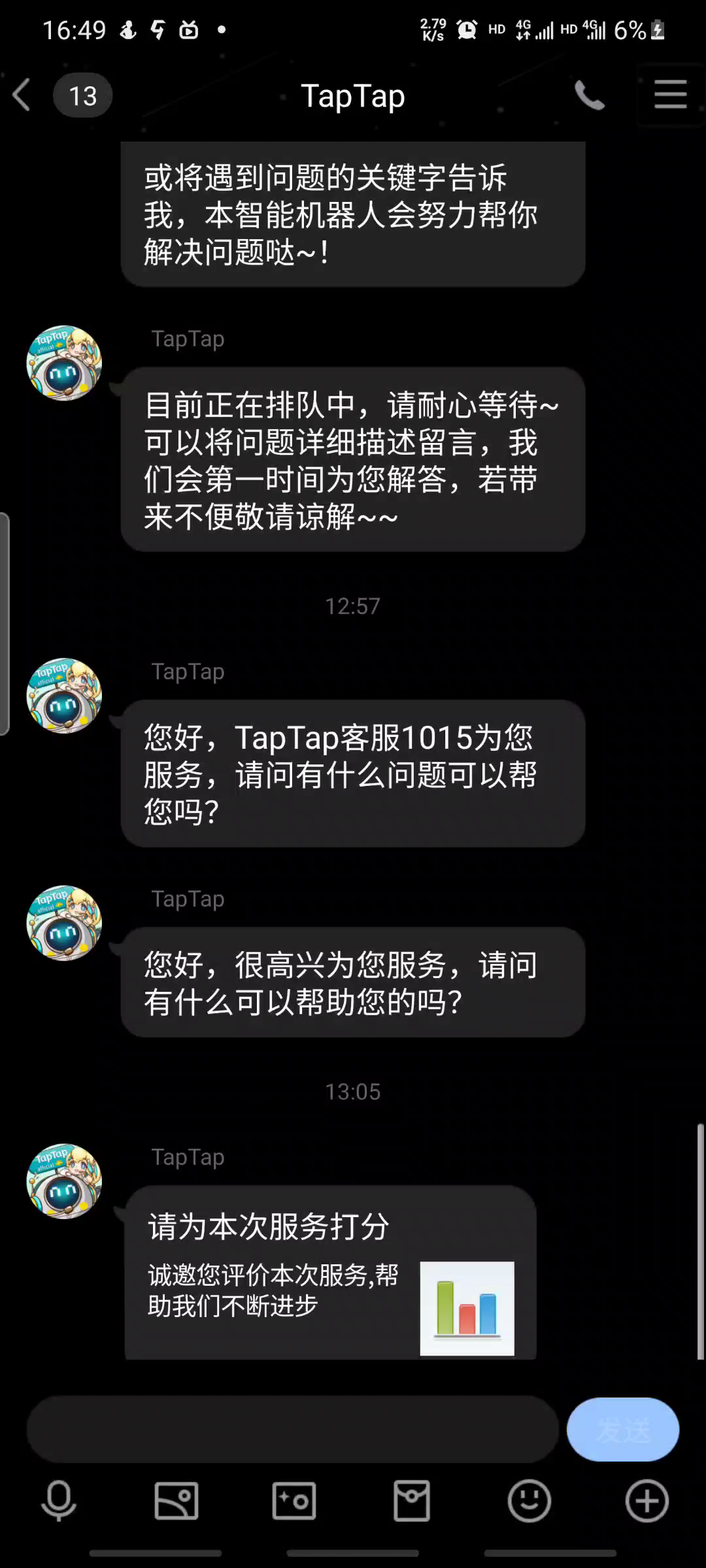Viewport: 706px width, 1568px height.
Task: Open the red packet option
Action: coord(412,1501)
